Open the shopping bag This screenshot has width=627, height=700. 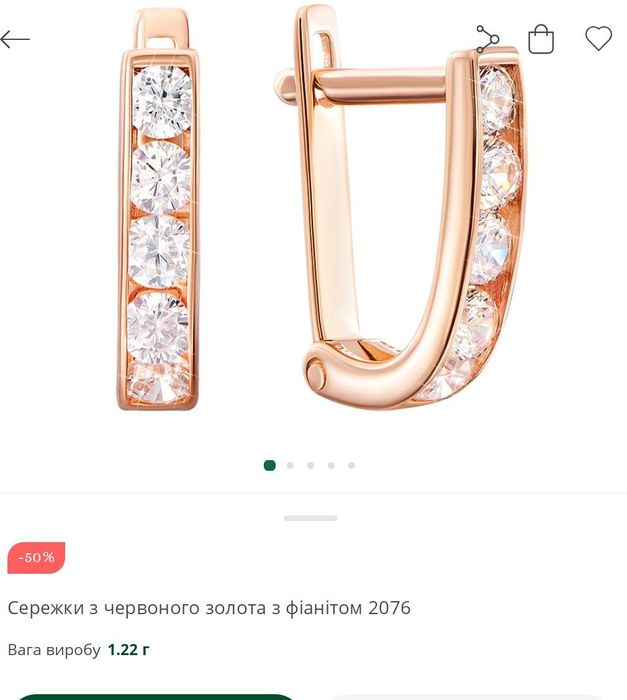pos(541,40)
